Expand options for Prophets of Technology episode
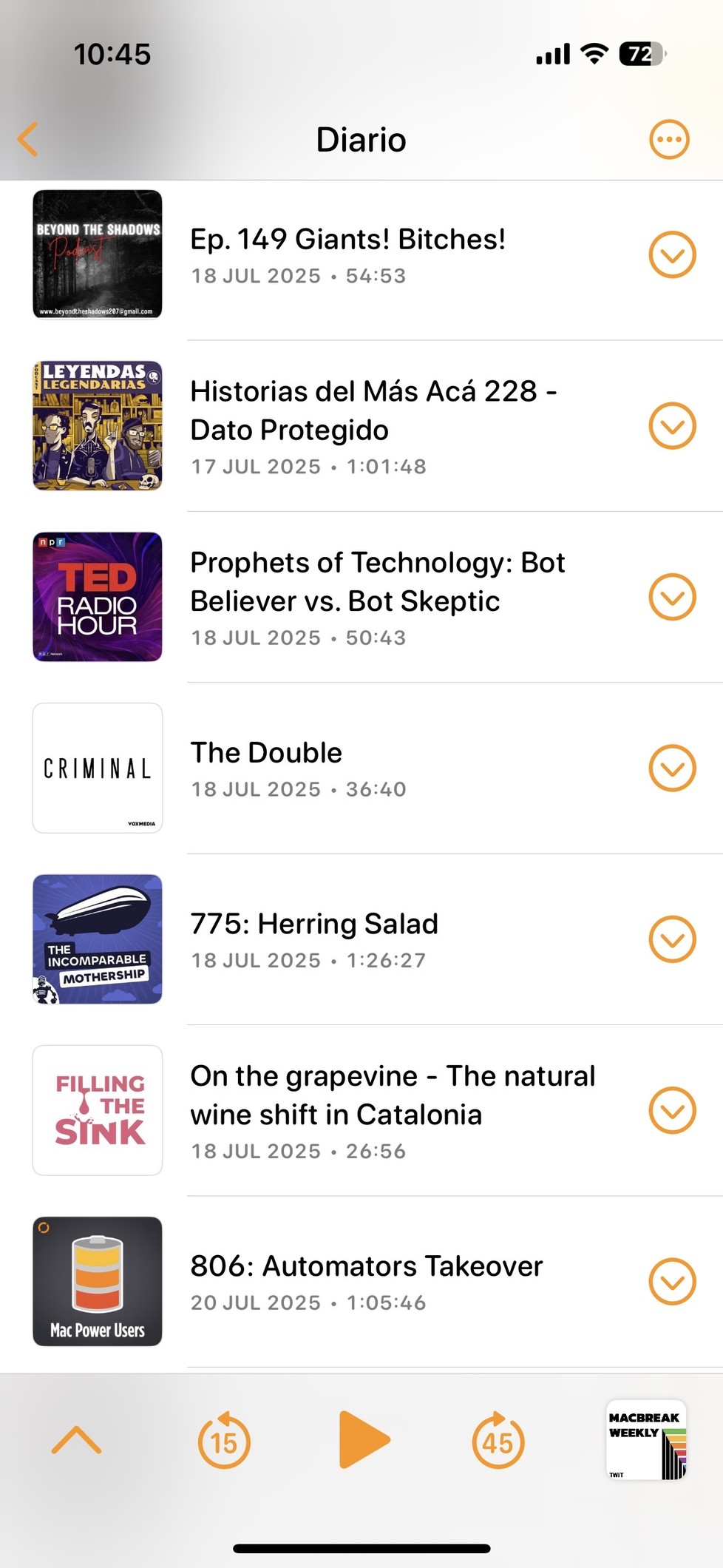This screenshot has width=723, height=1568. click(672, 597)
